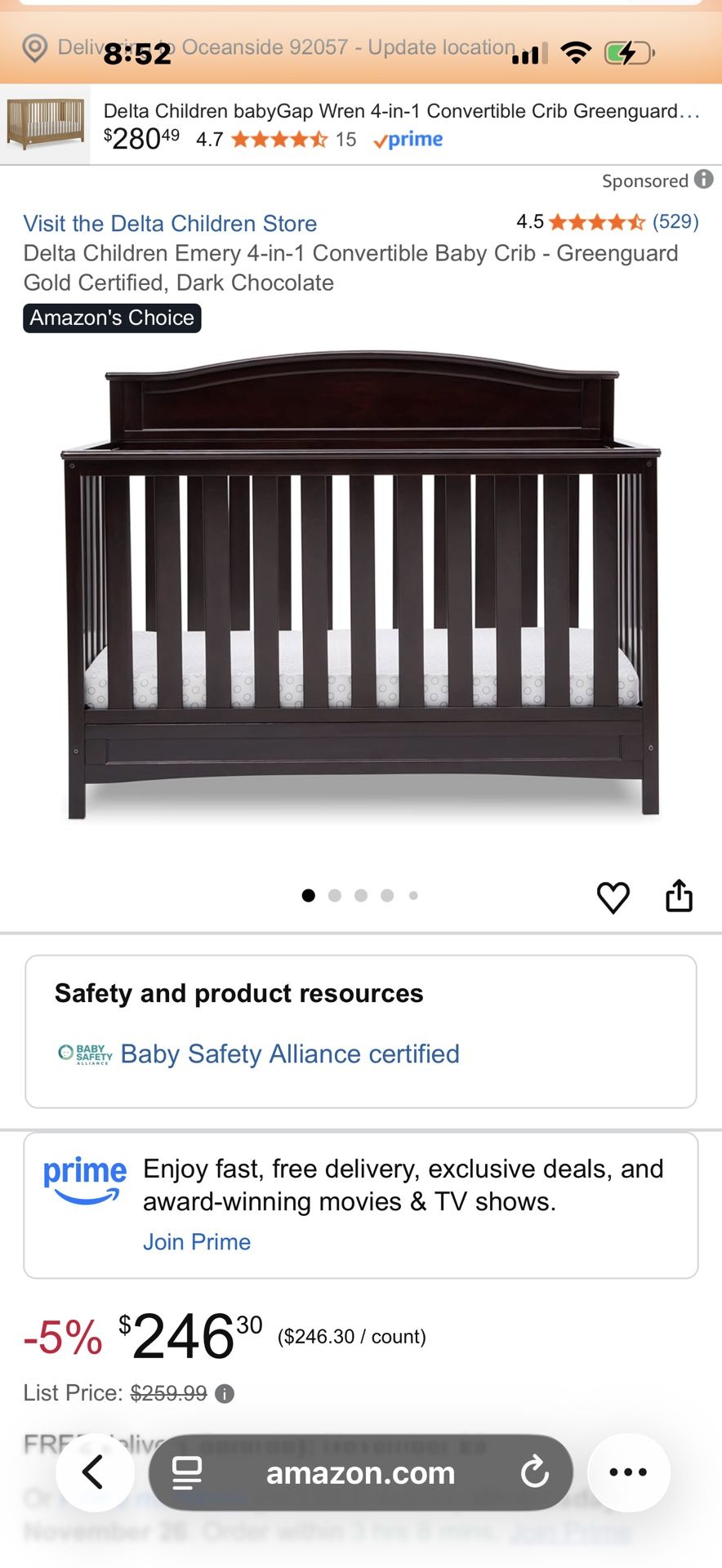Image resolution: width=722 pixels, height=1568 pixels.
Task: Tap the location pin icon in delivery bar
Action: [33, 47]
